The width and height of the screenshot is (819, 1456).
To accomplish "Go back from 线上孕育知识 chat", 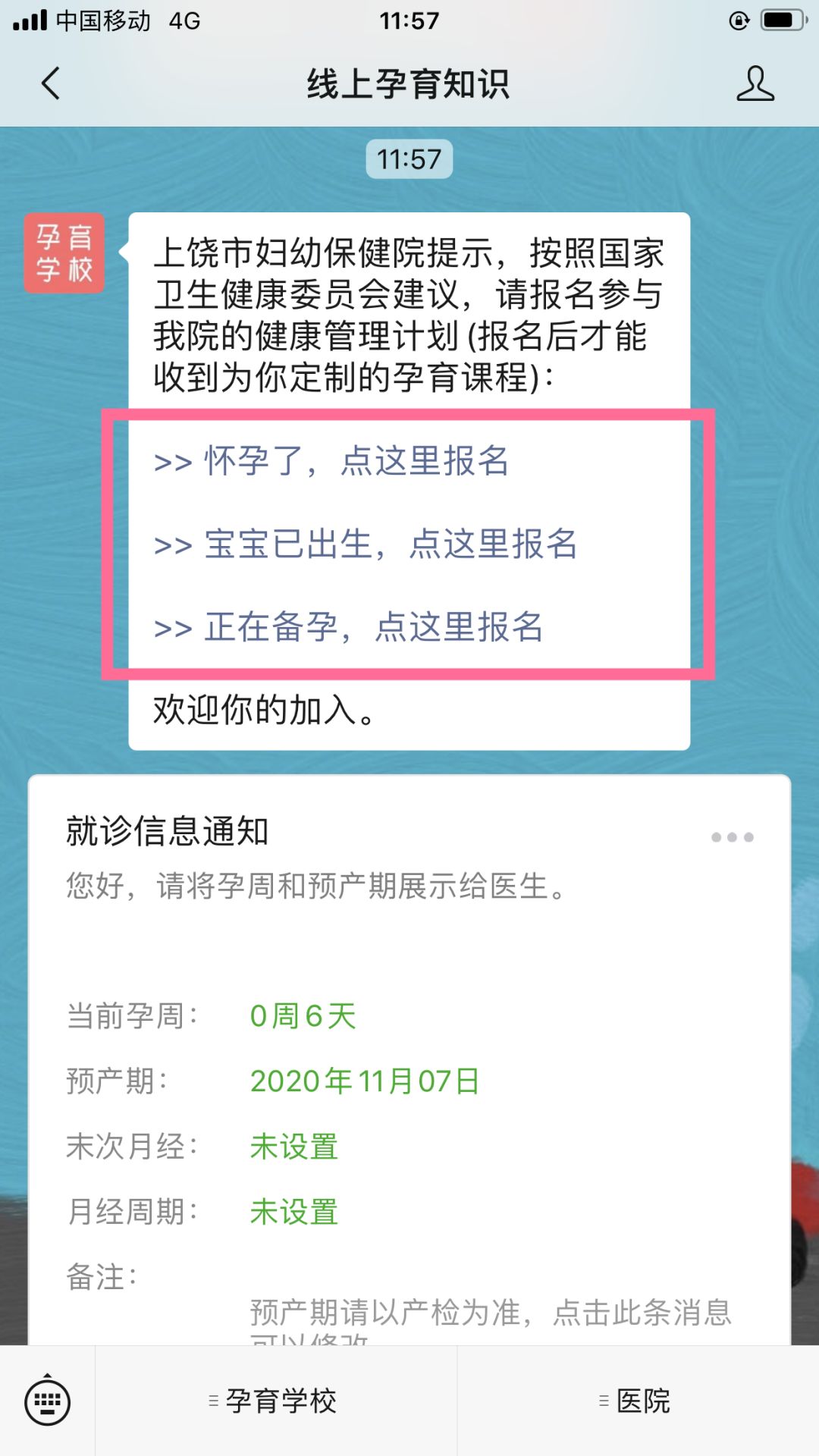I will tap(50, 83).
